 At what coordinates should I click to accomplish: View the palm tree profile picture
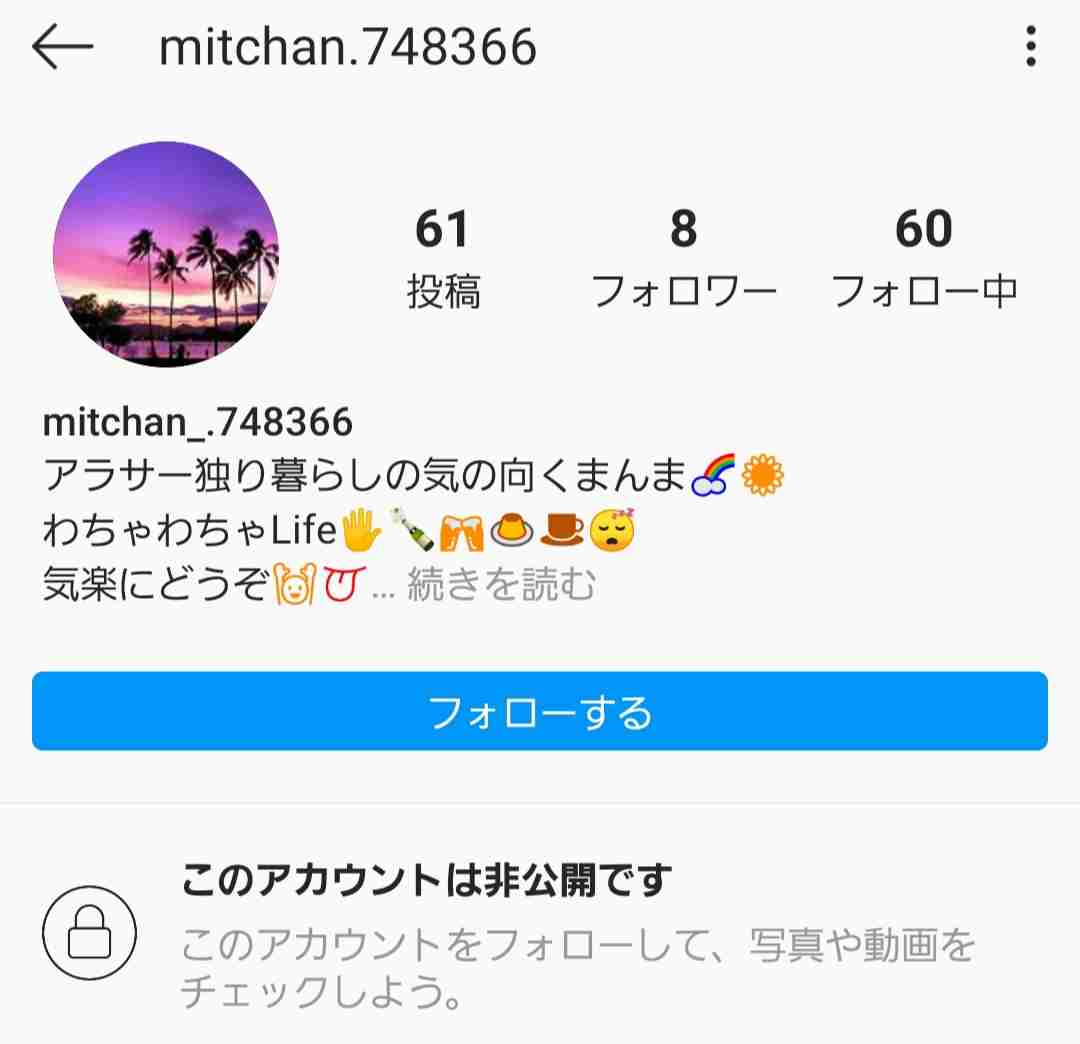point(166,254)
